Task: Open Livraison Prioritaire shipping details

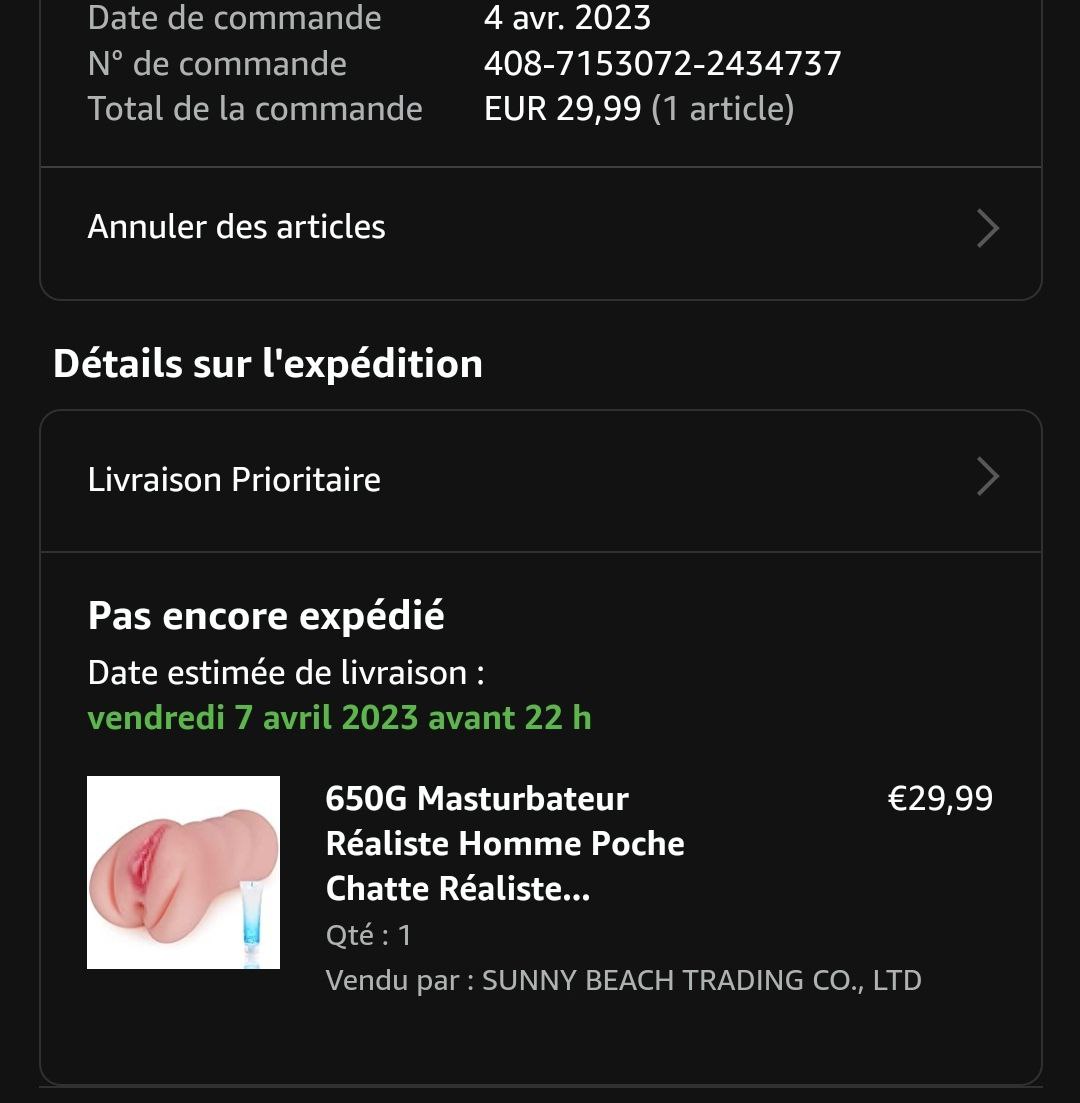Action: (540, 480)
